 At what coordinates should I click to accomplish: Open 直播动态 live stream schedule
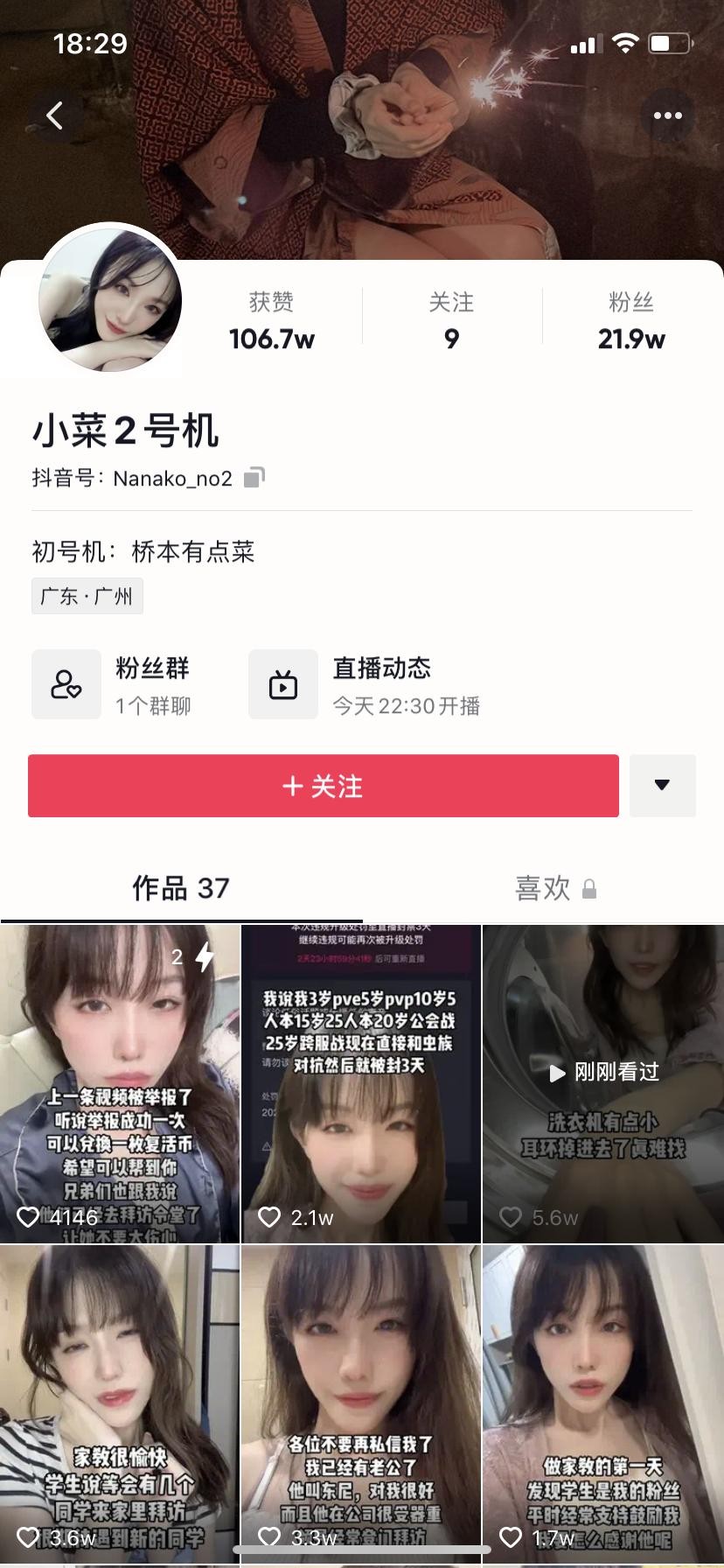point(367,684)
